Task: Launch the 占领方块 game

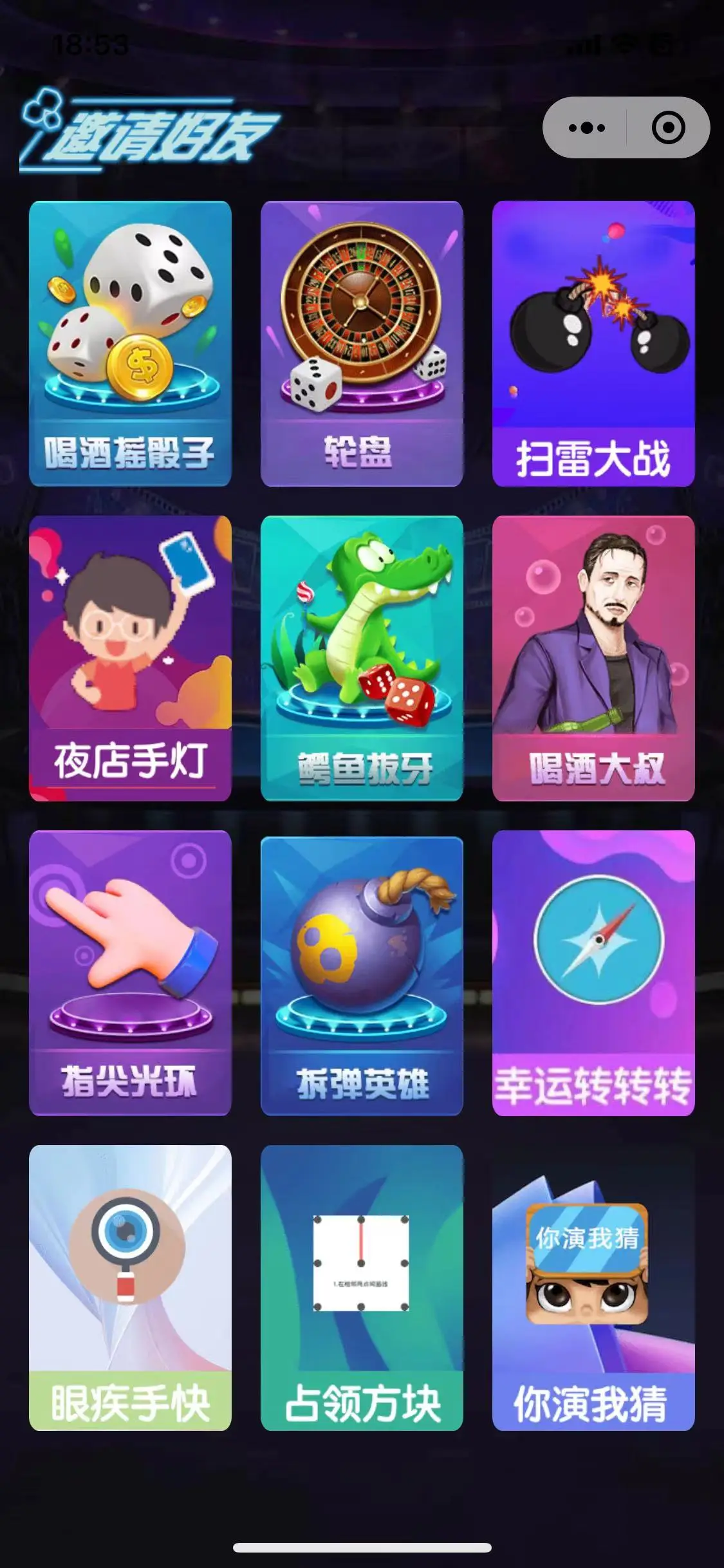Action: coord(362,1287)
